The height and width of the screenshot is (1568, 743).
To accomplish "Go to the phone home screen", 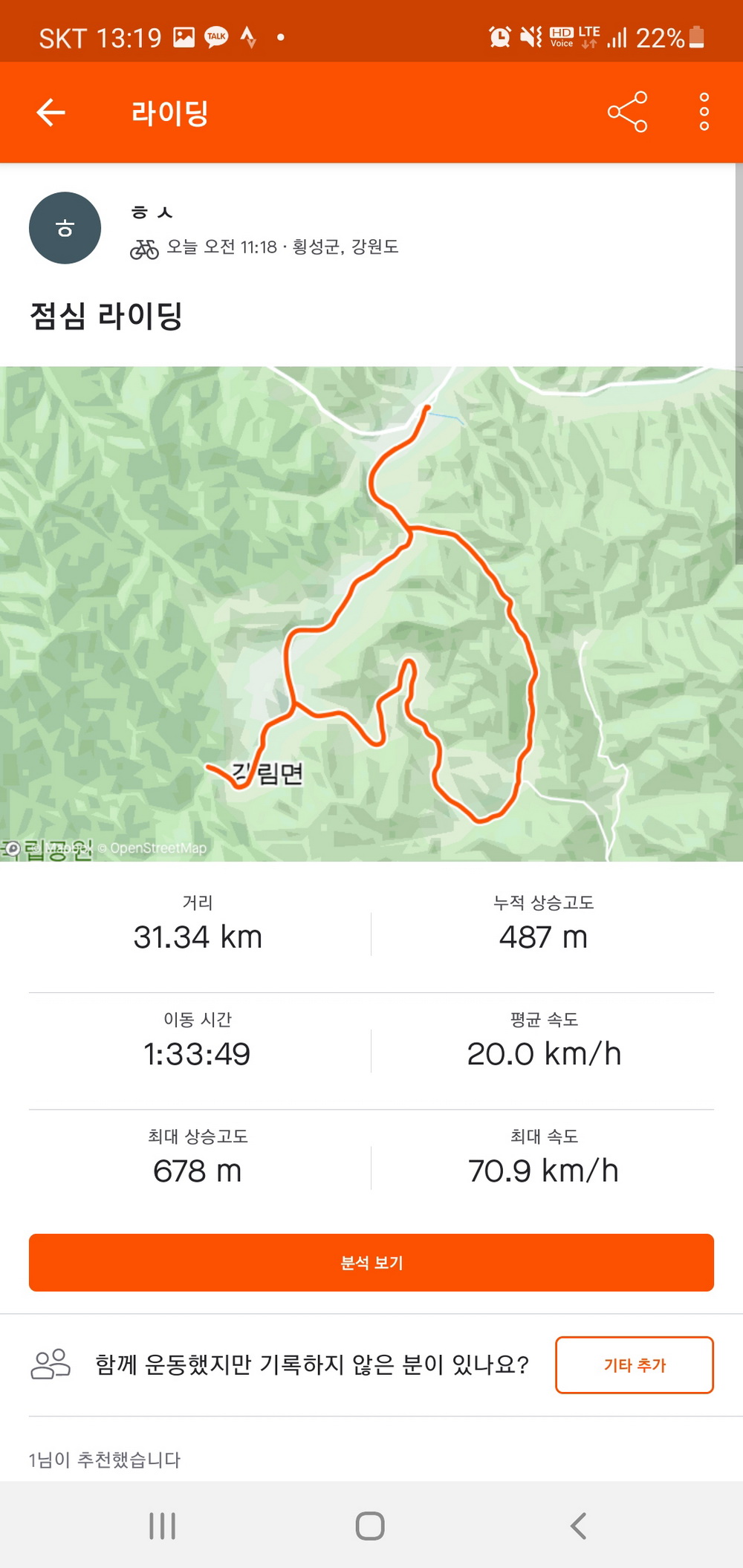I will coord(370,1526).
